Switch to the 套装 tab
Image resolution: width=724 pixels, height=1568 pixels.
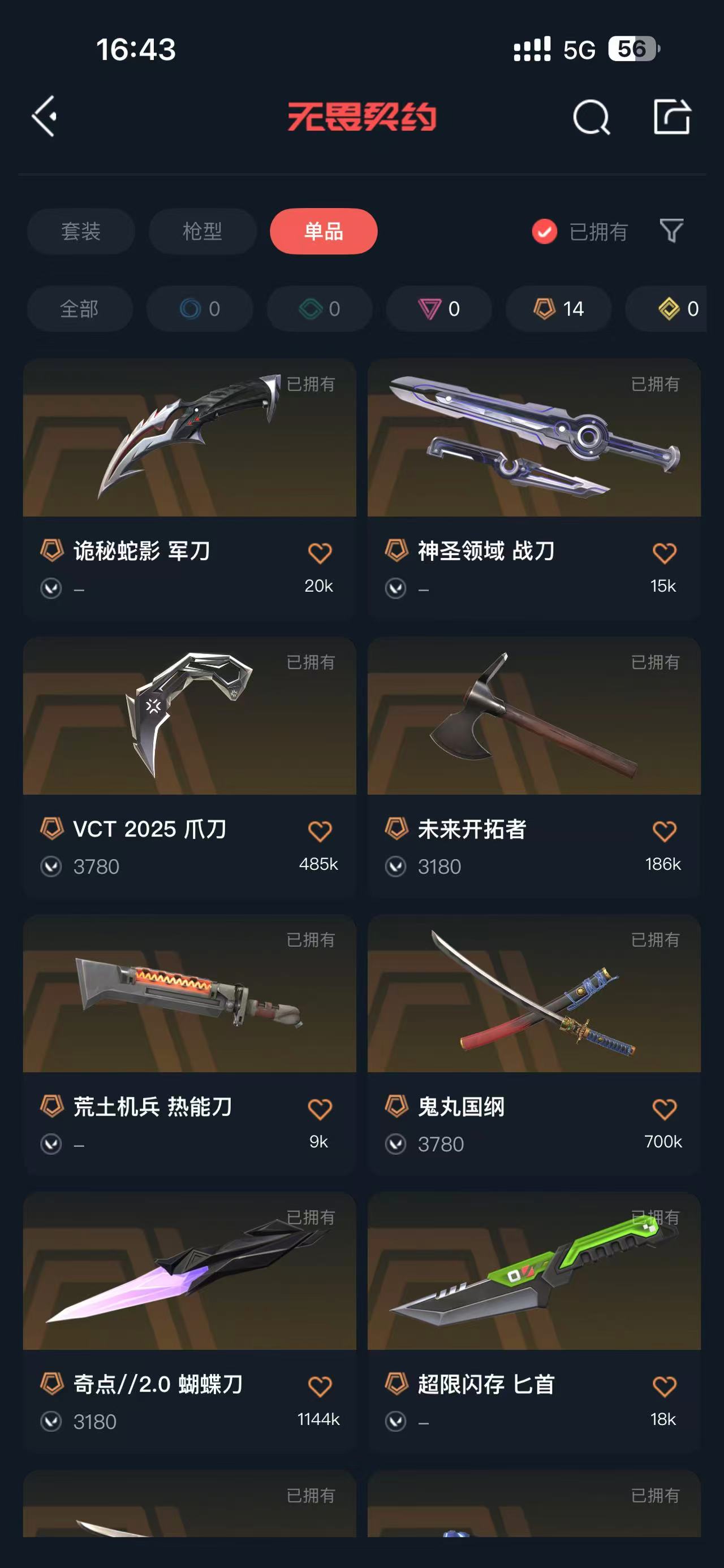(x=80, y=231)
